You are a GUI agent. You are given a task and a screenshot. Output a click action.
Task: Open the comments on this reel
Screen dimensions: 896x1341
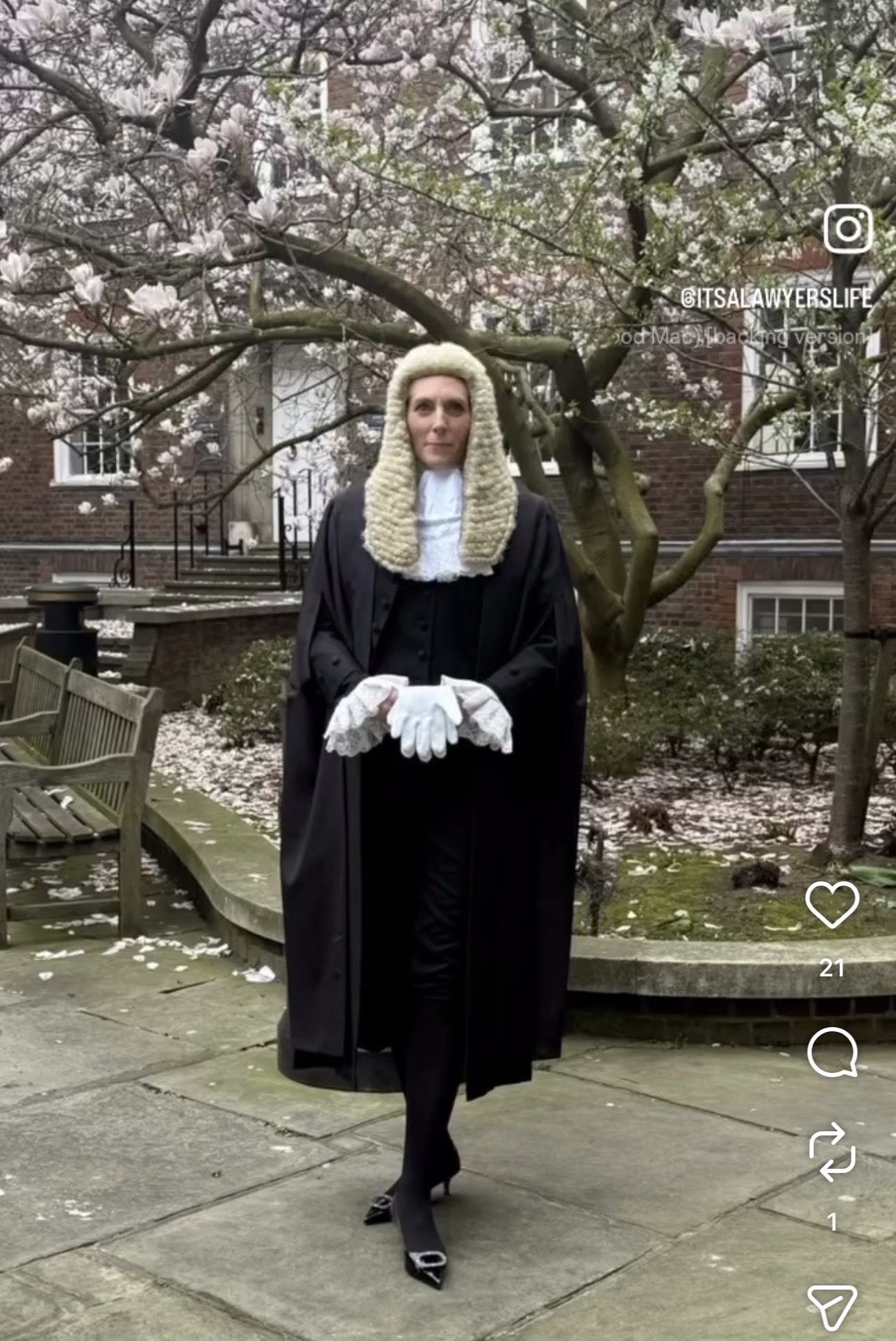(831, 1052)
